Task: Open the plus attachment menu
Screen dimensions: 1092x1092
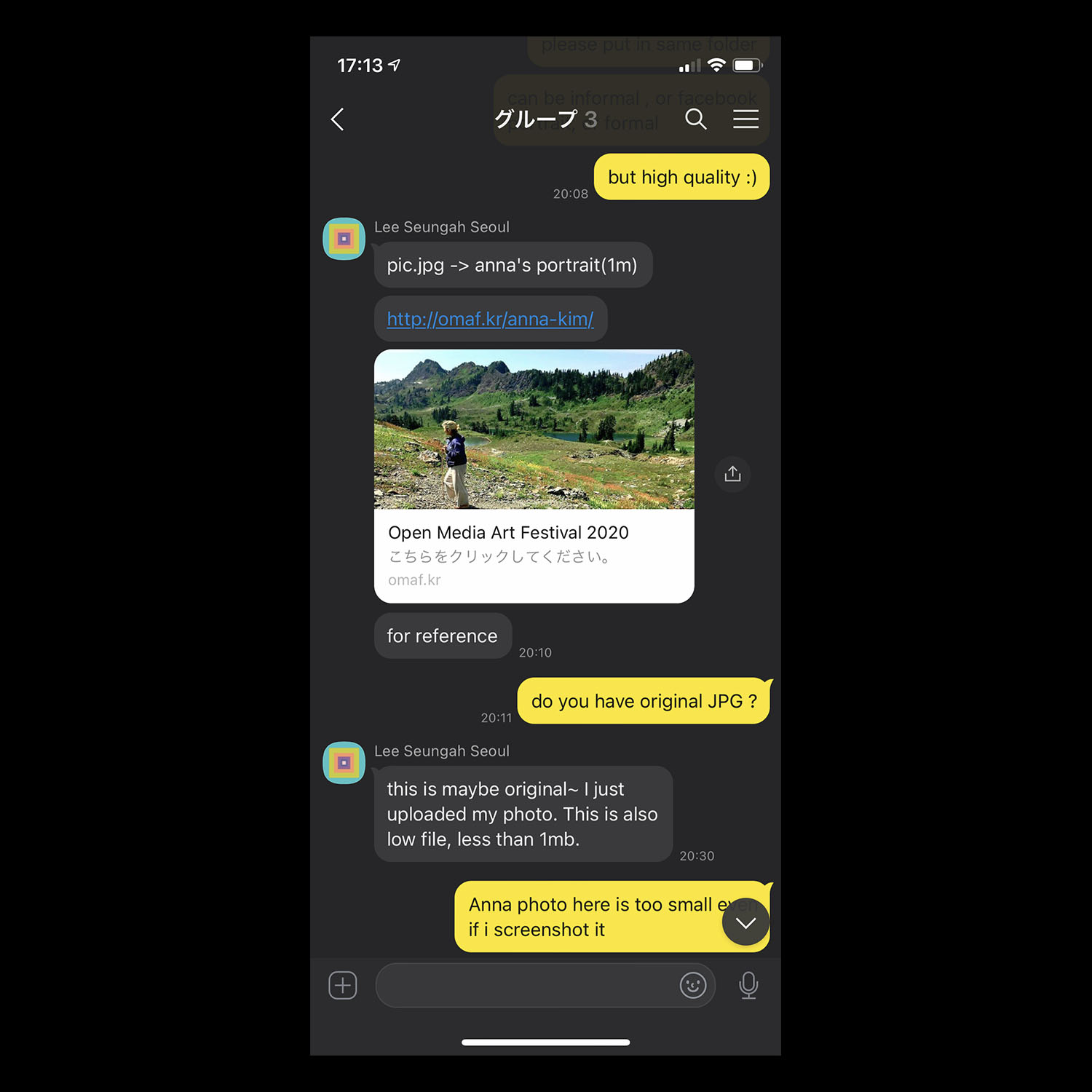Action: [x=343, y=985]
